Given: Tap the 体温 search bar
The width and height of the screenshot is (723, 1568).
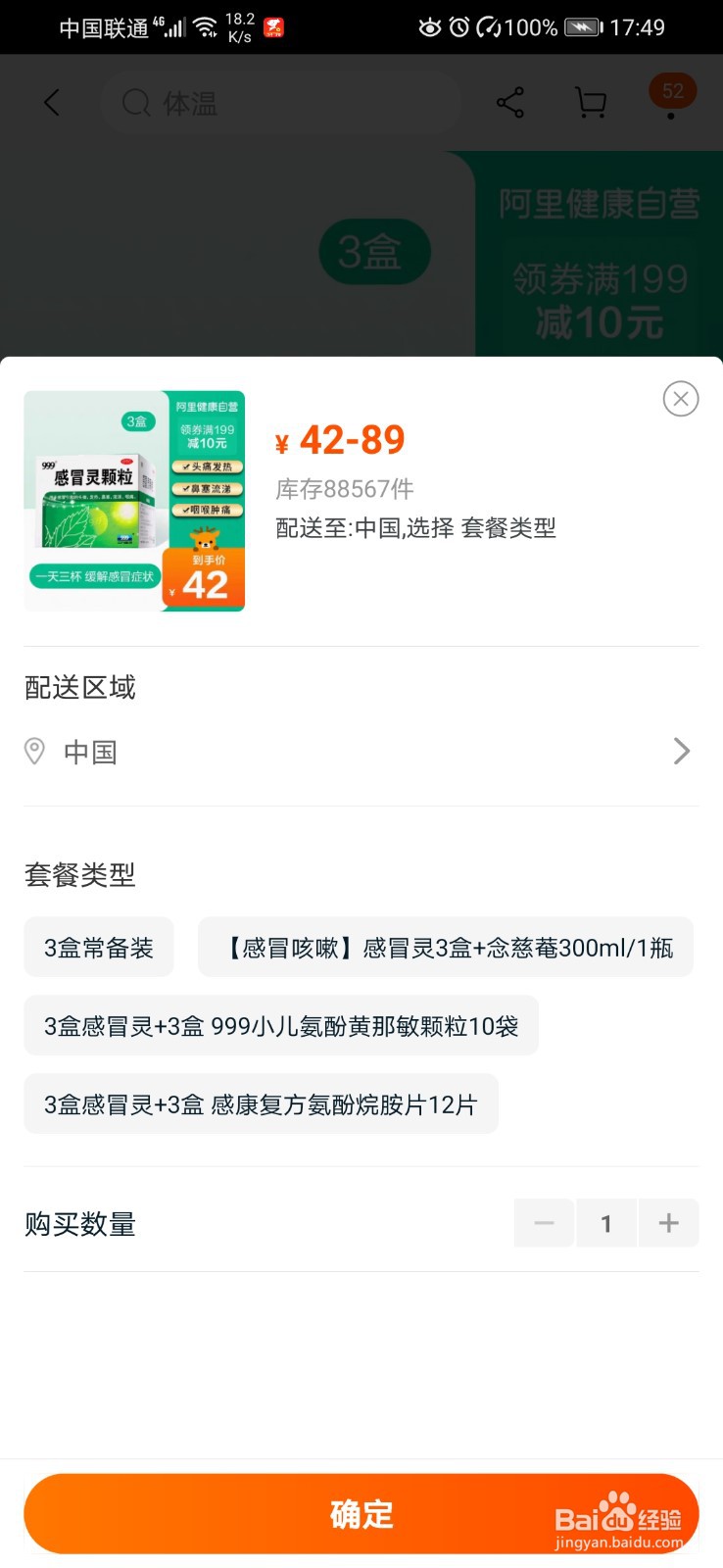Looking at the screenshot, I should pyautogui.click(x=281, y=102).
